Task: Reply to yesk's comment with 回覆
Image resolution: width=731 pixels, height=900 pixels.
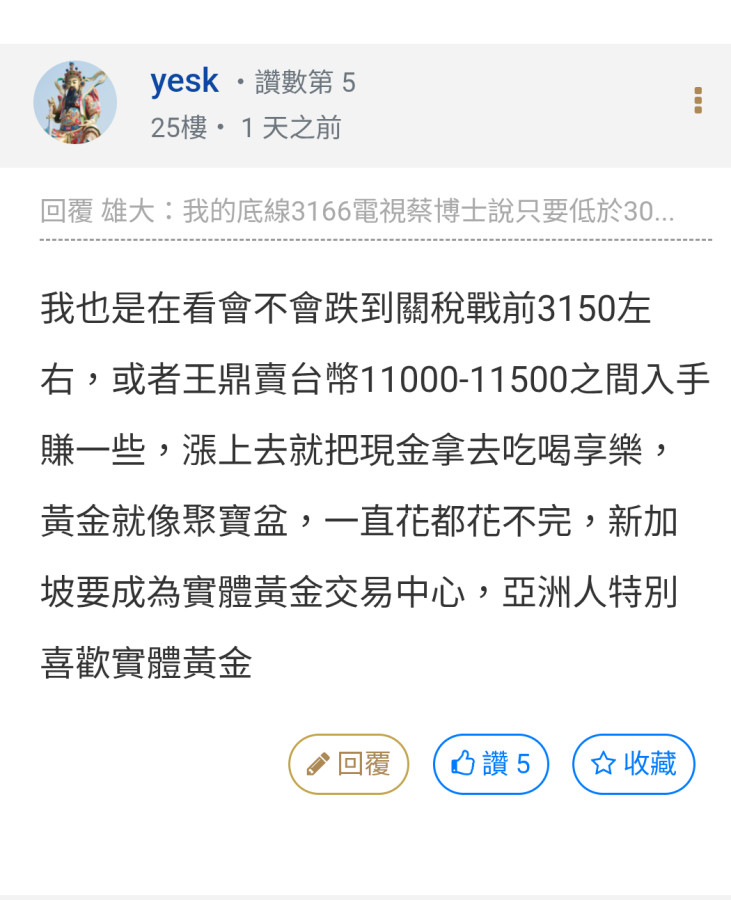Action: click(x=349, y=765)
